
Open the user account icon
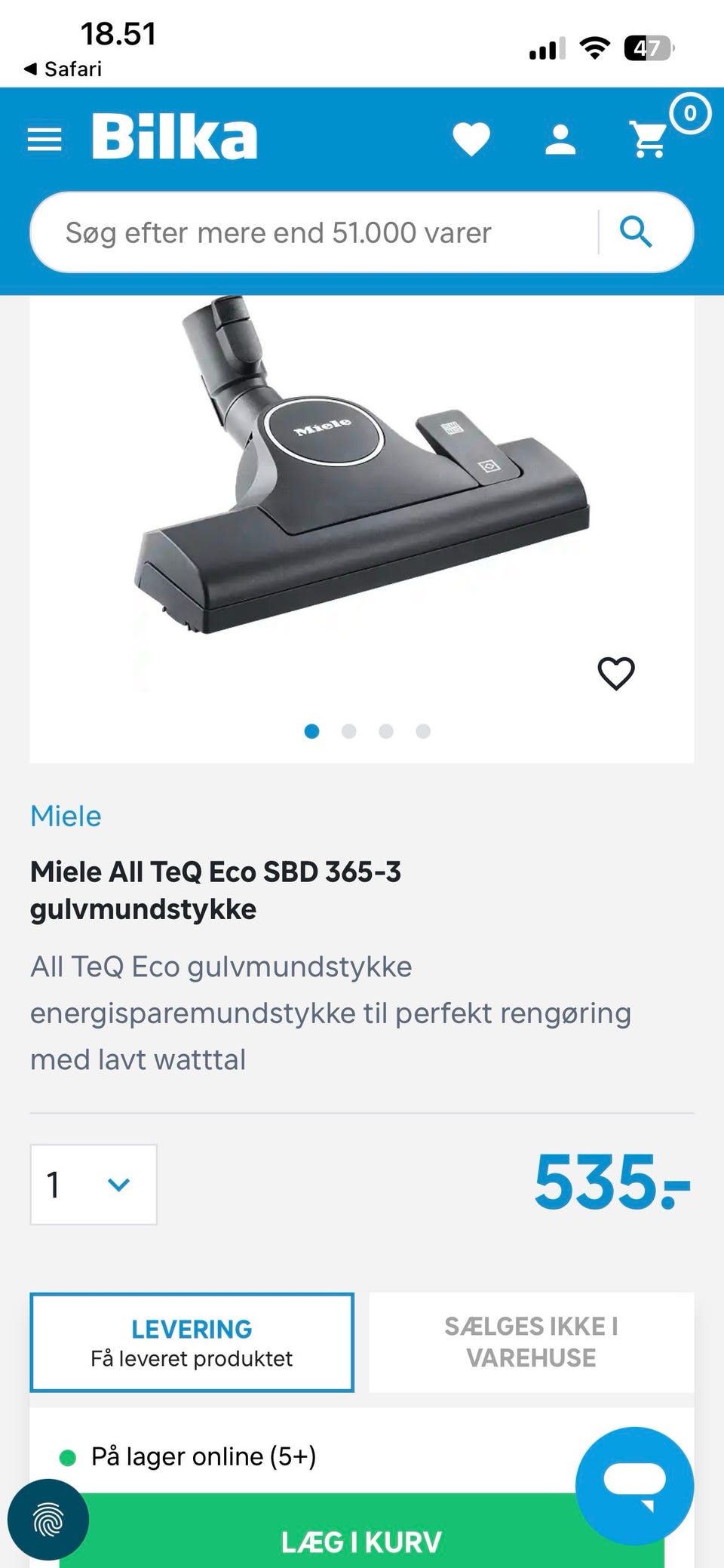pos(560,140)
